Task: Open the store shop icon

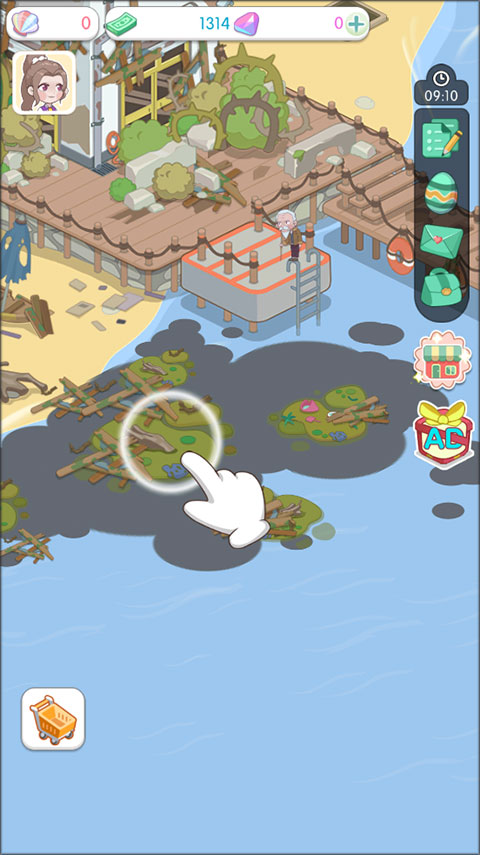Action: [442, 360]
